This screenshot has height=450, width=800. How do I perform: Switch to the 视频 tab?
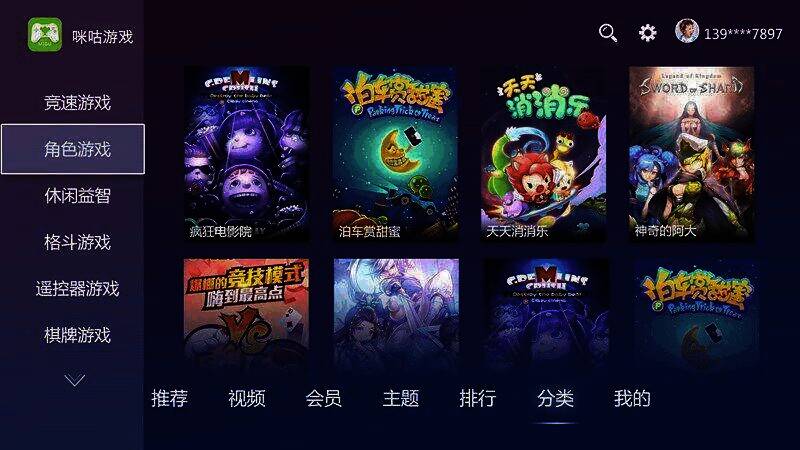tap(247, 399)
